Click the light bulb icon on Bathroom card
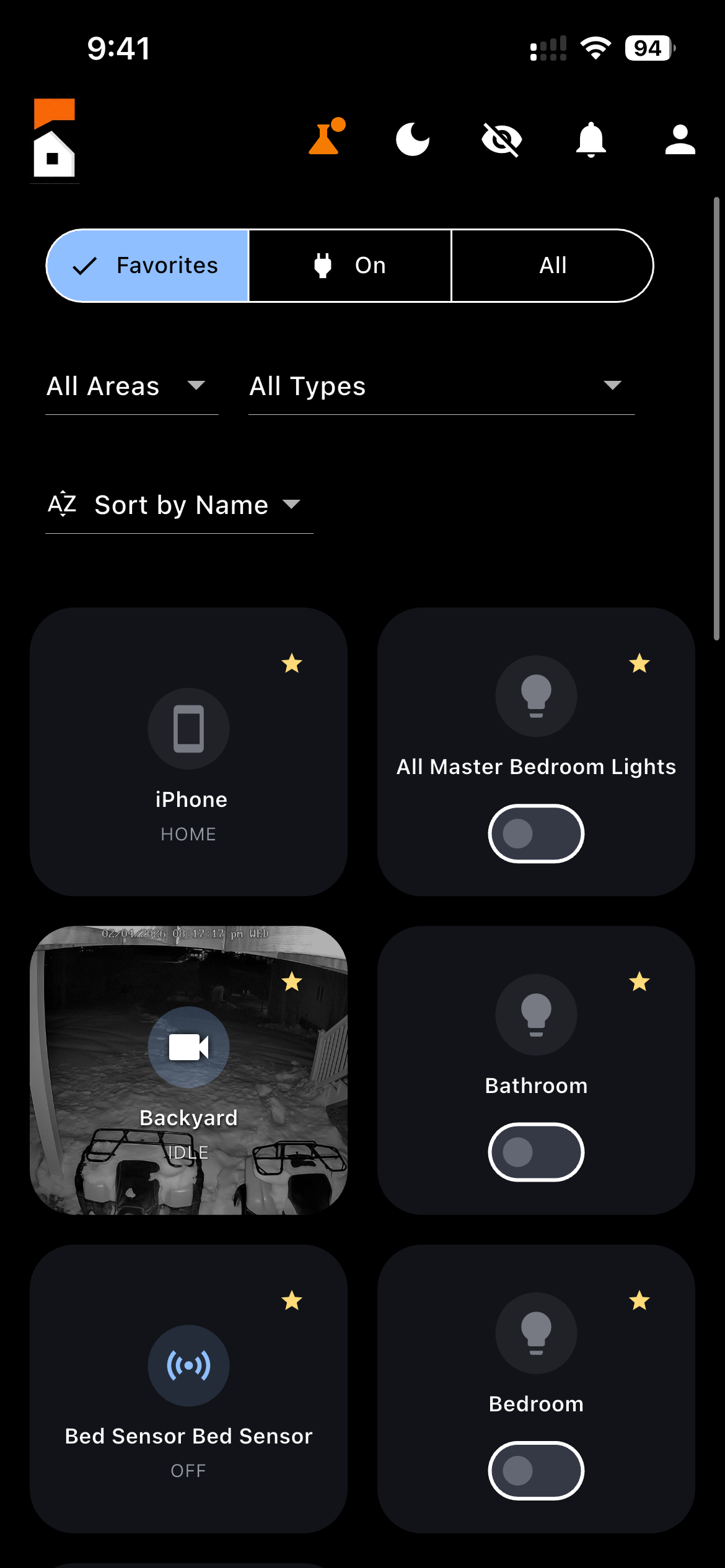The height and width of the screenshot is (1568, 725). pos(536,1014)
